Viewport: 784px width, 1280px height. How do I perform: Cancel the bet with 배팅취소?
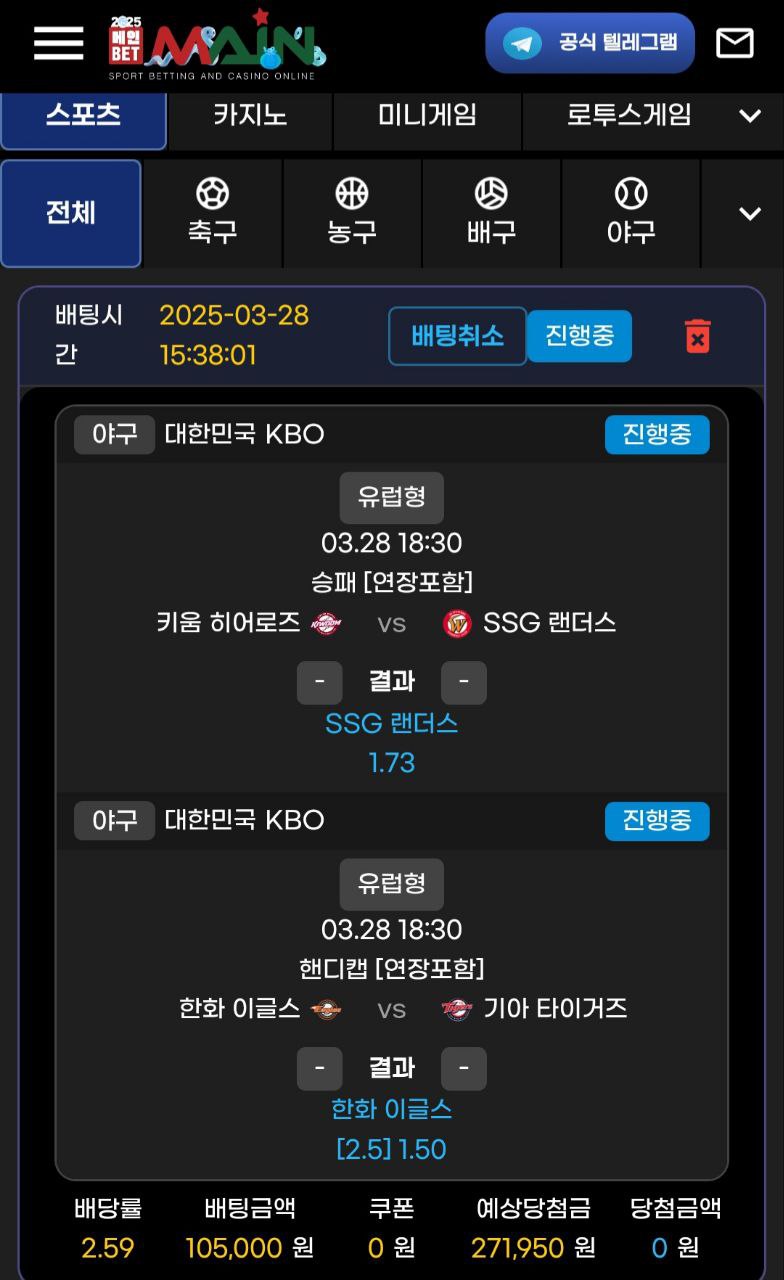click(x=457, y=336)
